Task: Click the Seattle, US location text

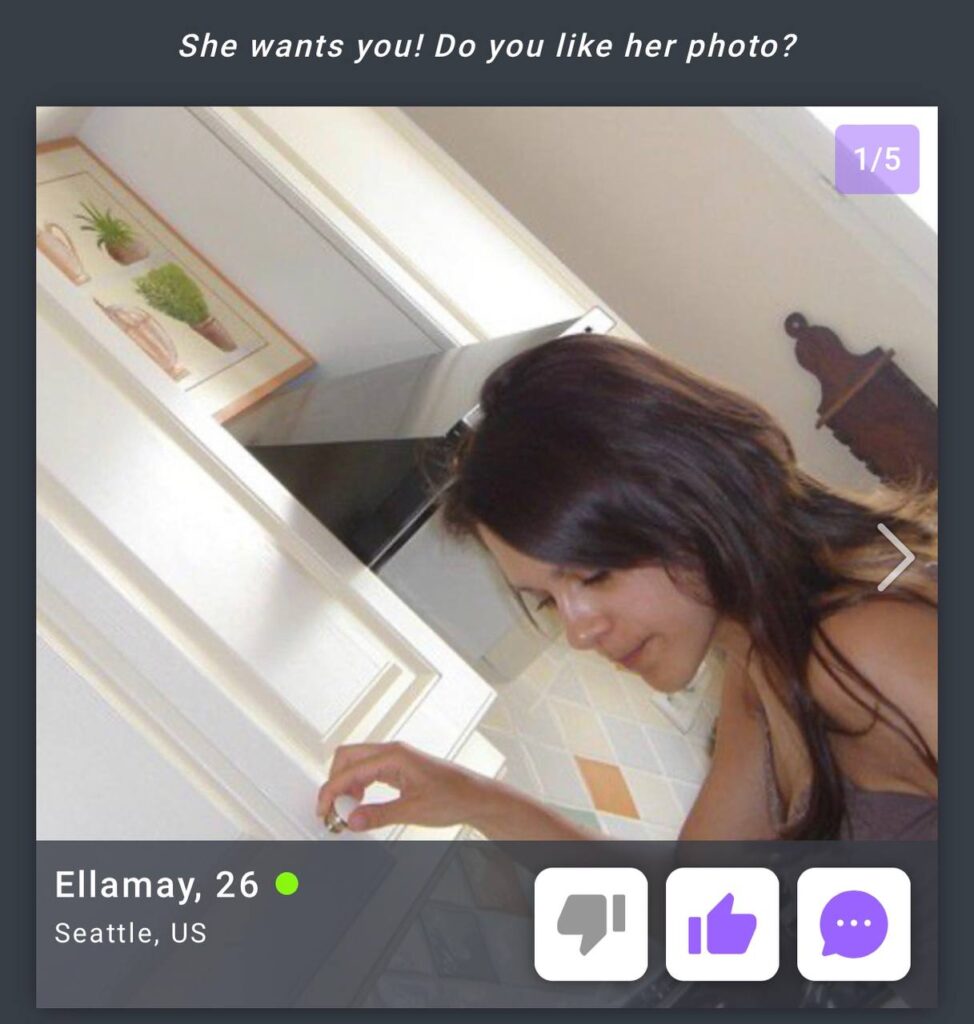Action: (x=132, y=935)
